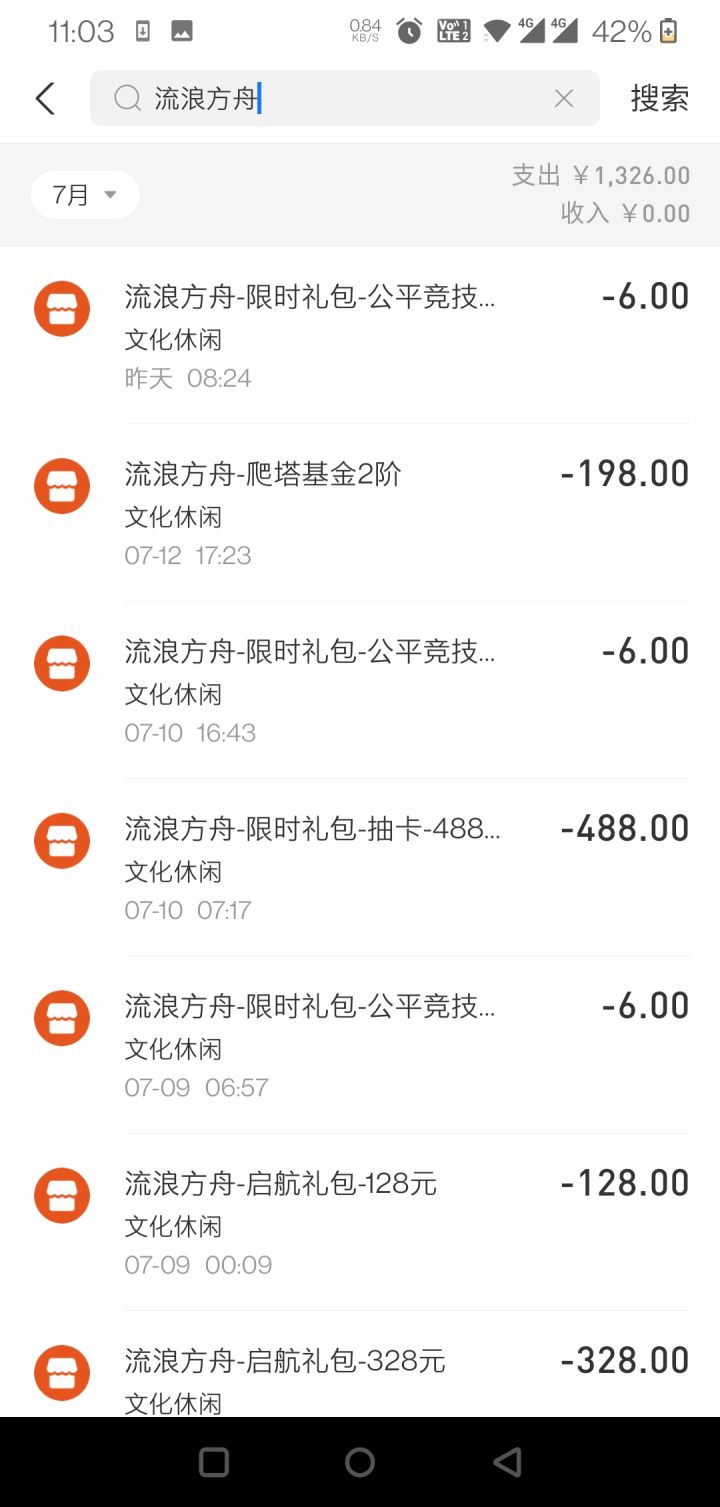Tap the 搜索 button
Image resolution: width=720 pixels, height=1507 pixels.
[x=659, y=98]
